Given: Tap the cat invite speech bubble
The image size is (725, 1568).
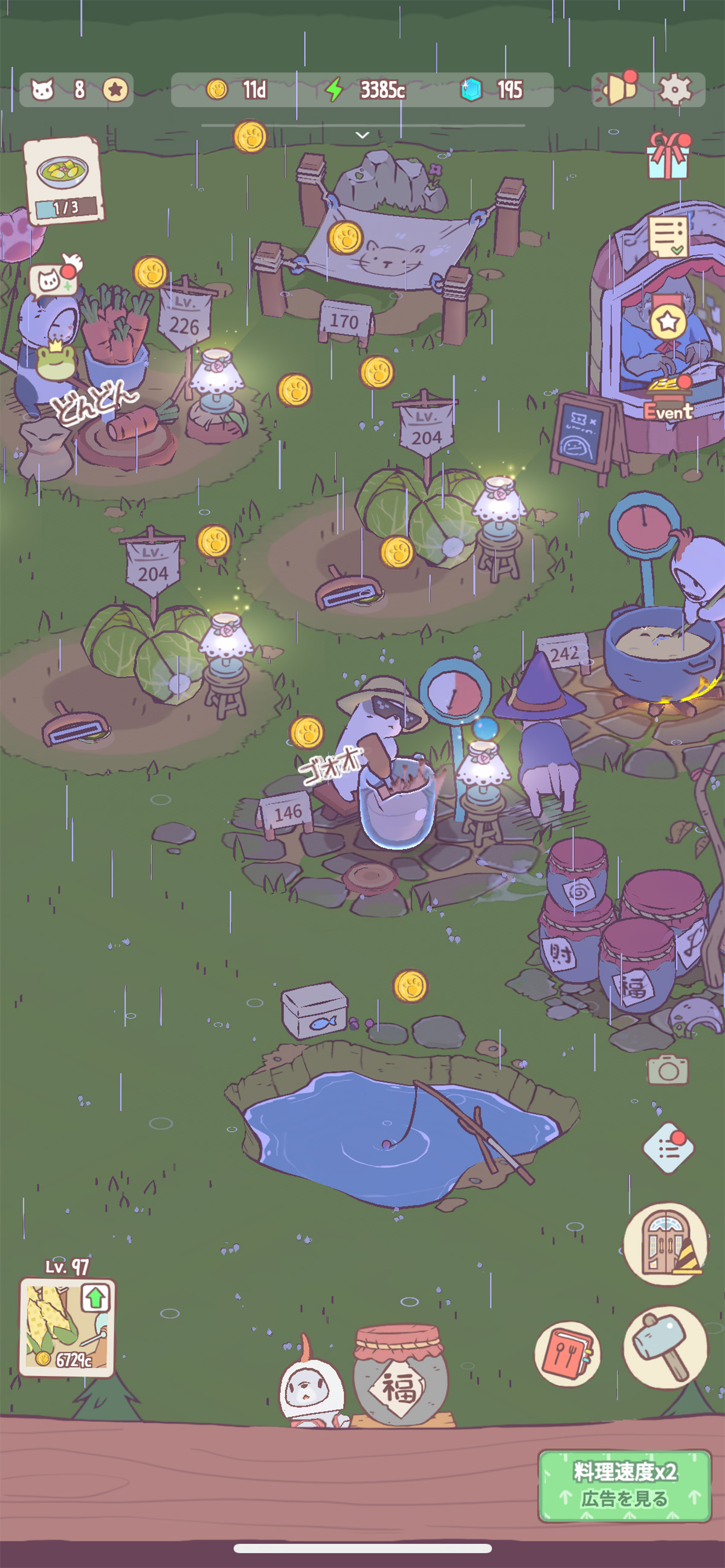Looking at the screenshot, I should (53, 280).
